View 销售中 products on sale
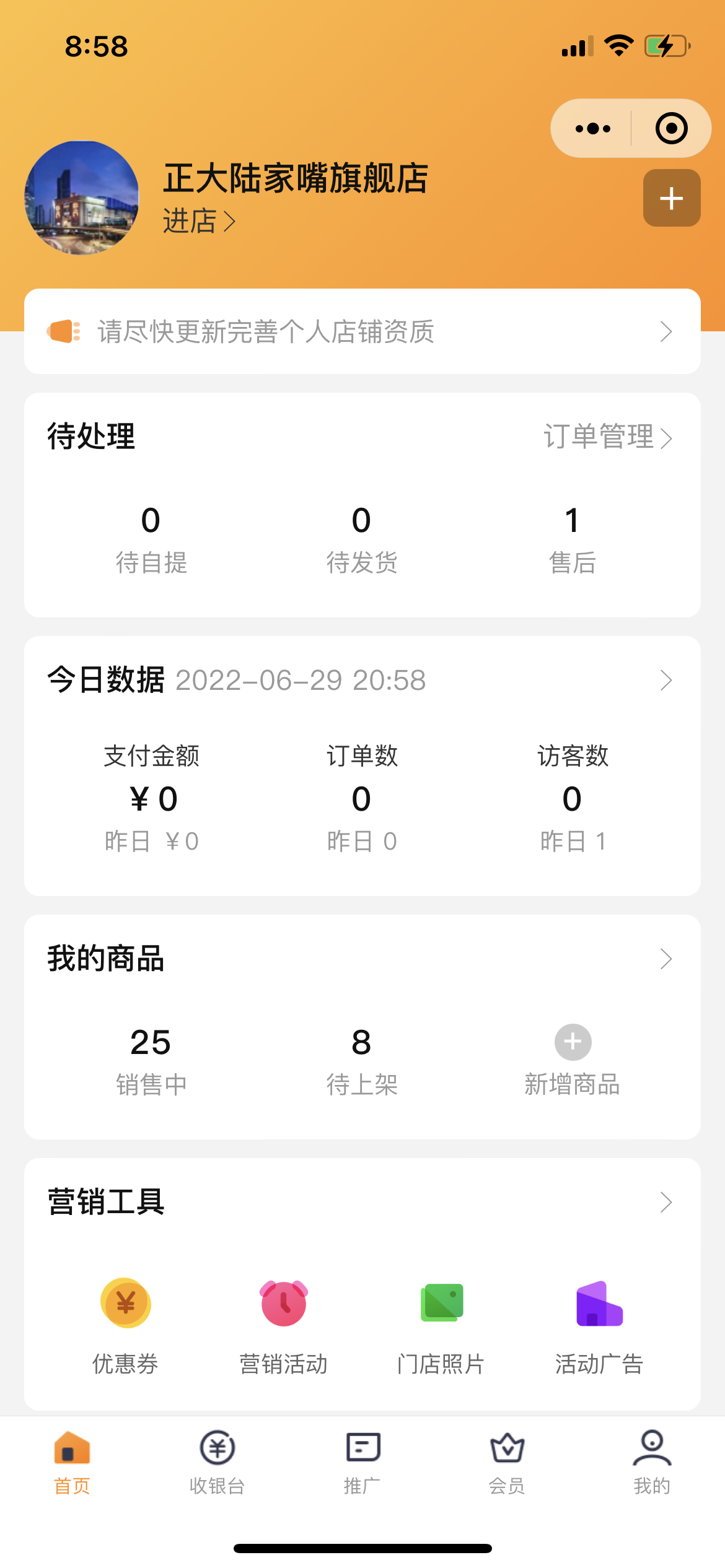725x1568 pixels. 151,1060
